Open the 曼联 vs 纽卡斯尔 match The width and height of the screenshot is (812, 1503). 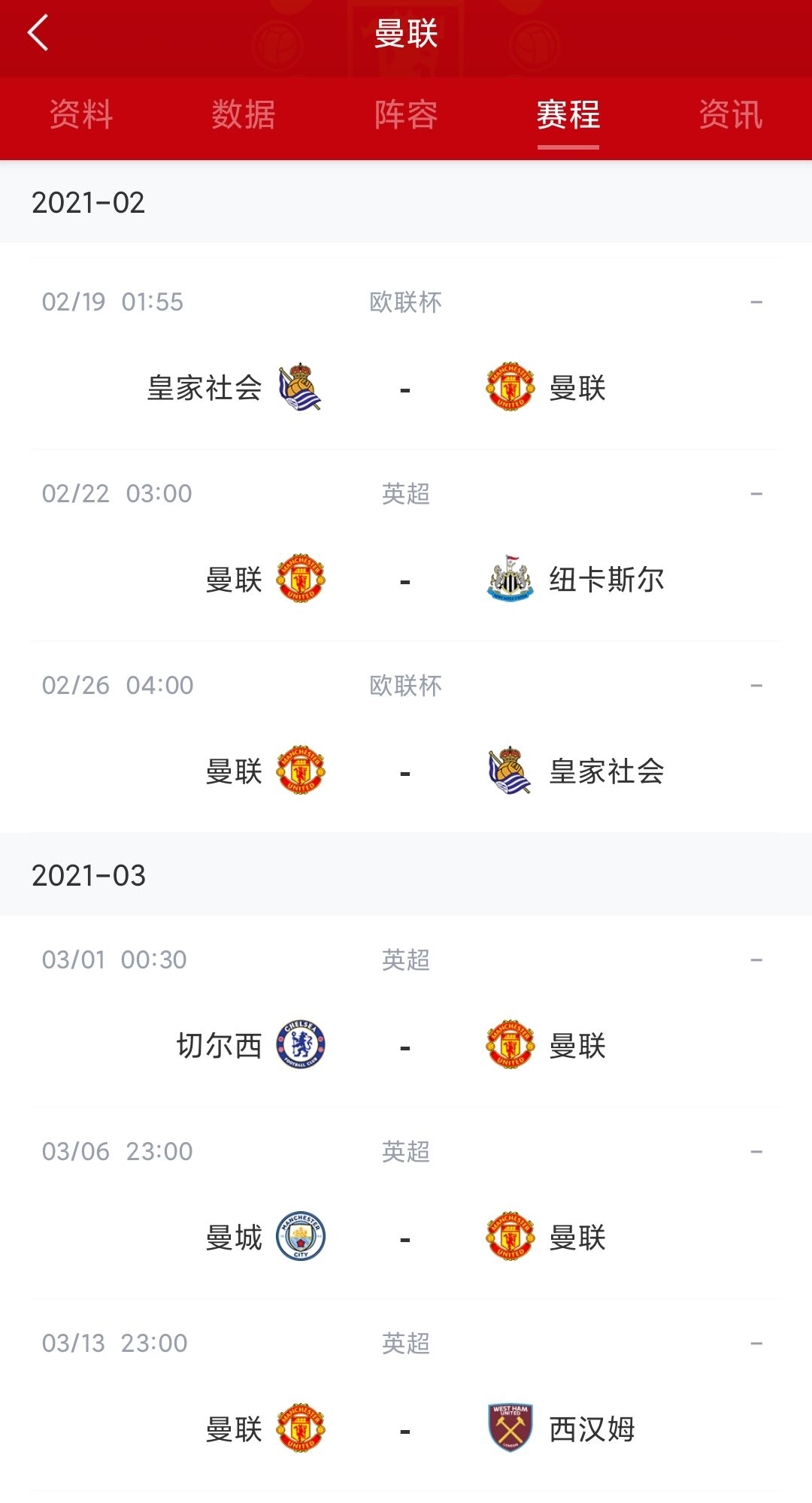(406, 545)
